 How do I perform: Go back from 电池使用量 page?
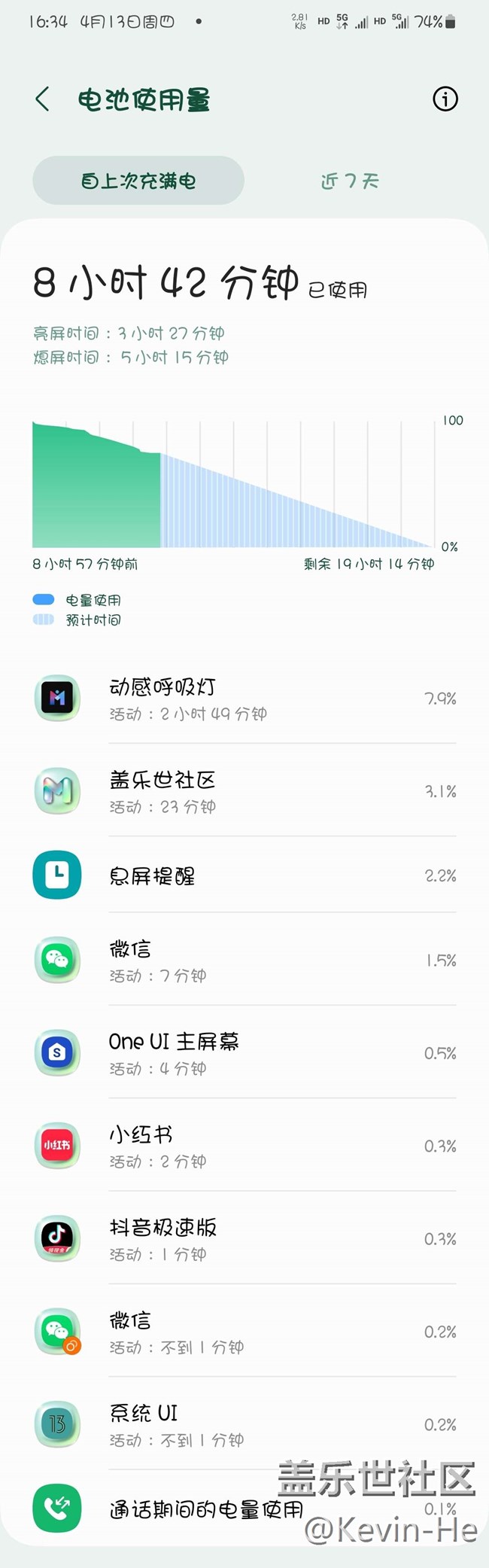43,99
